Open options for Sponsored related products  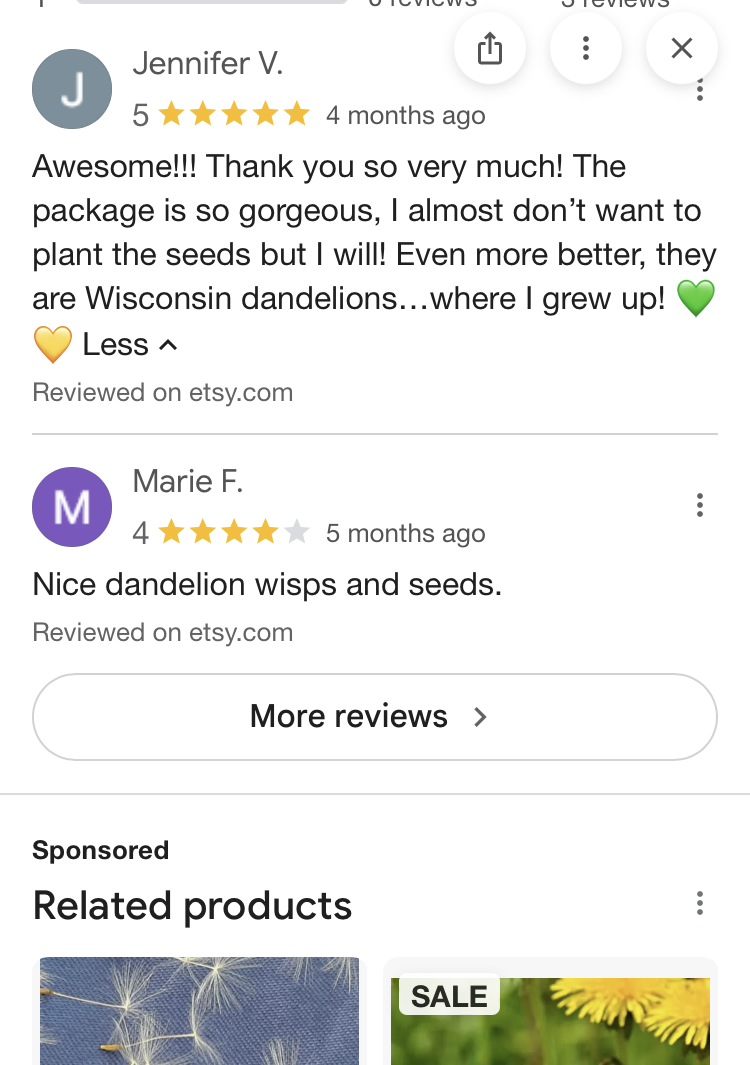click(x=700, y=904)
